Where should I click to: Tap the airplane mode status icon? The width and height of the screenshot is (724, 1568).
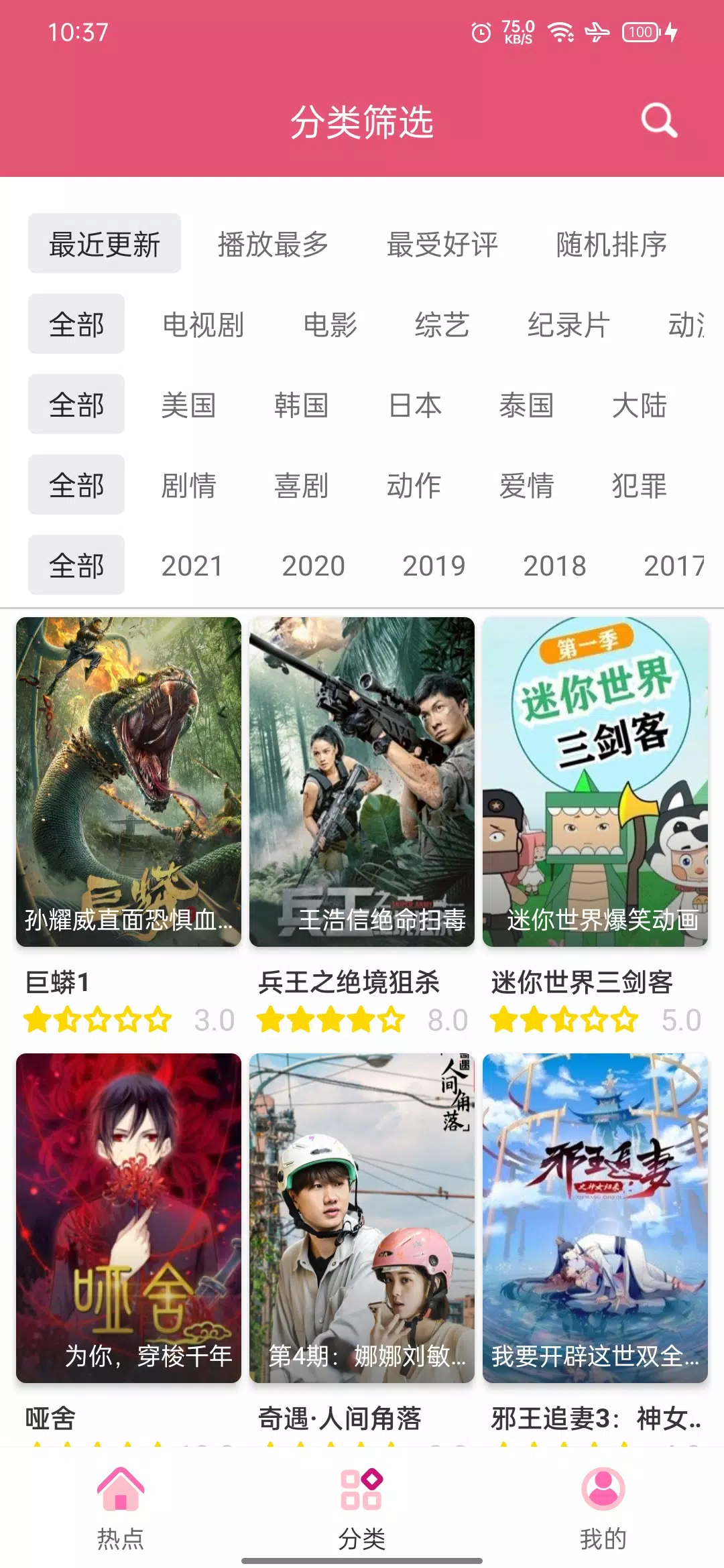coord(598,31)
